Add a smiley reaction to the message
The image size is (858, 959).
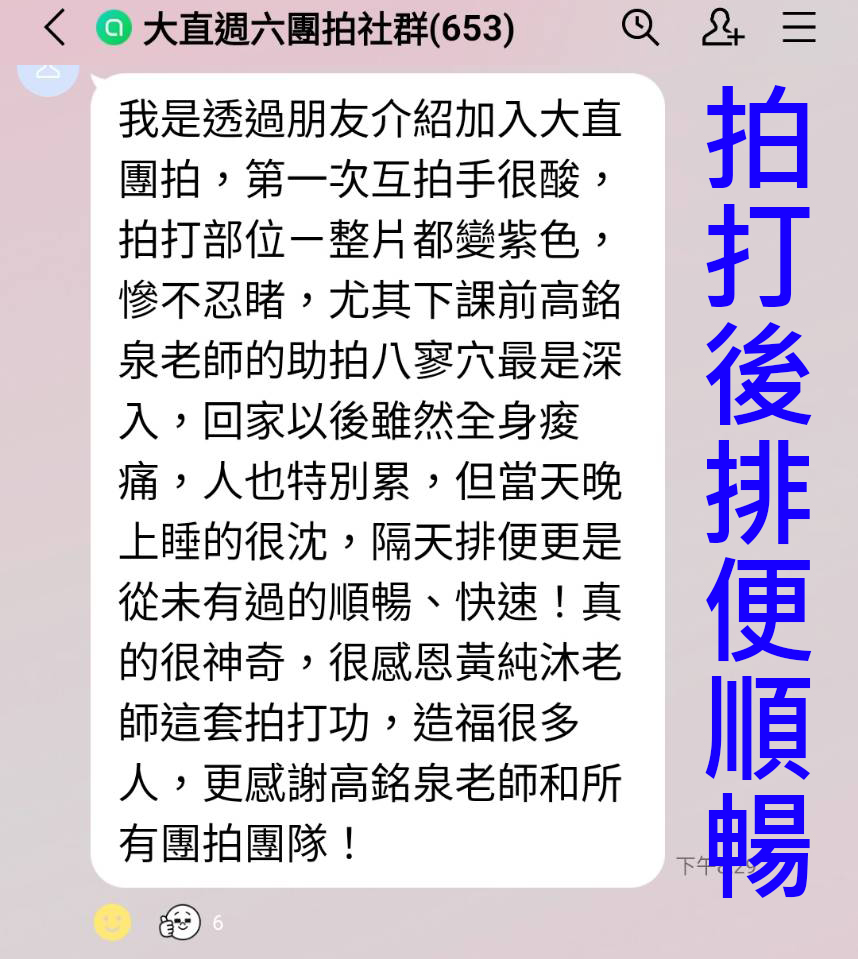coord(112,921)
